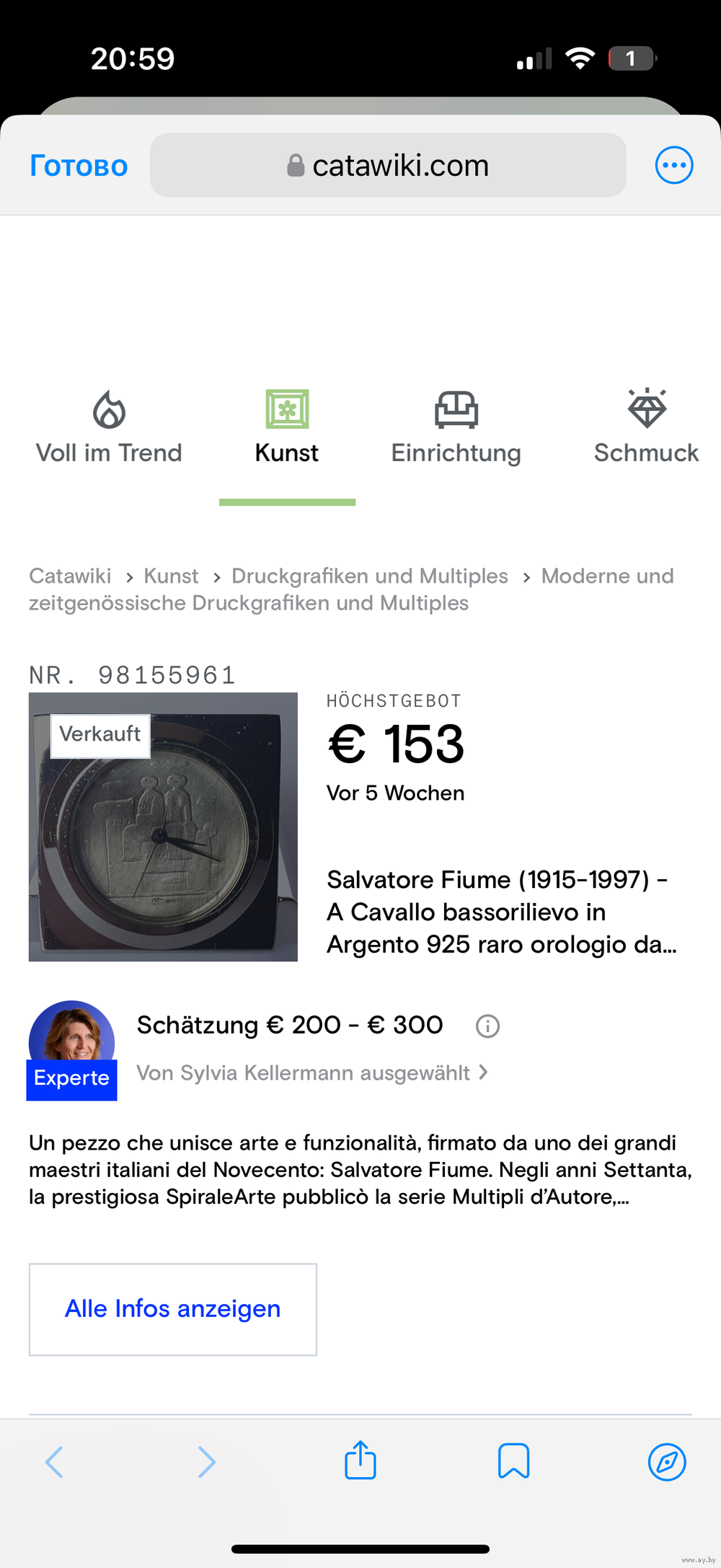The height and width of the screenshot is (1568, 721).
Task: Open Druckgrafiken und Multiples breadcrumb
Action: coord(369,576)
